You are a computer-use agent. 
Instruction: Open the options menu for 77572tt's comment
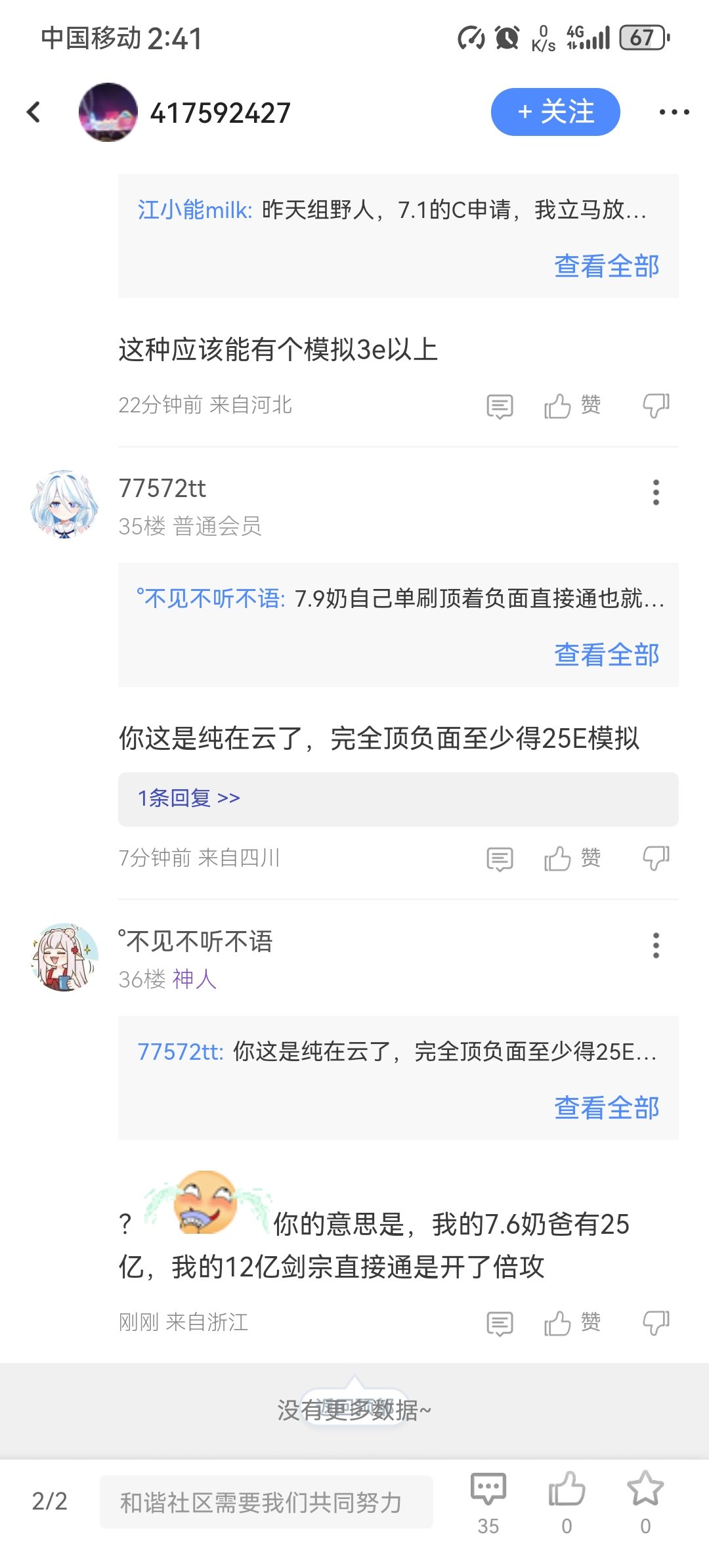coord(656,492)
